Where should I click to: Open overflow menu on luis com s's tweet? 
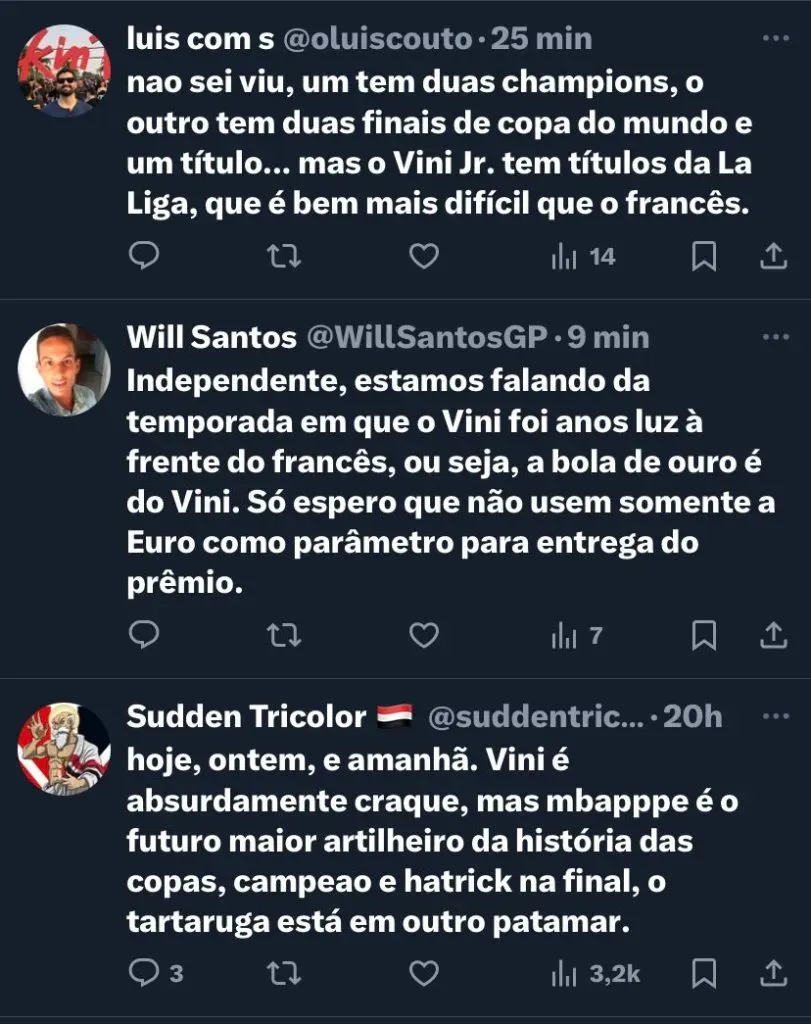[776, 38]
